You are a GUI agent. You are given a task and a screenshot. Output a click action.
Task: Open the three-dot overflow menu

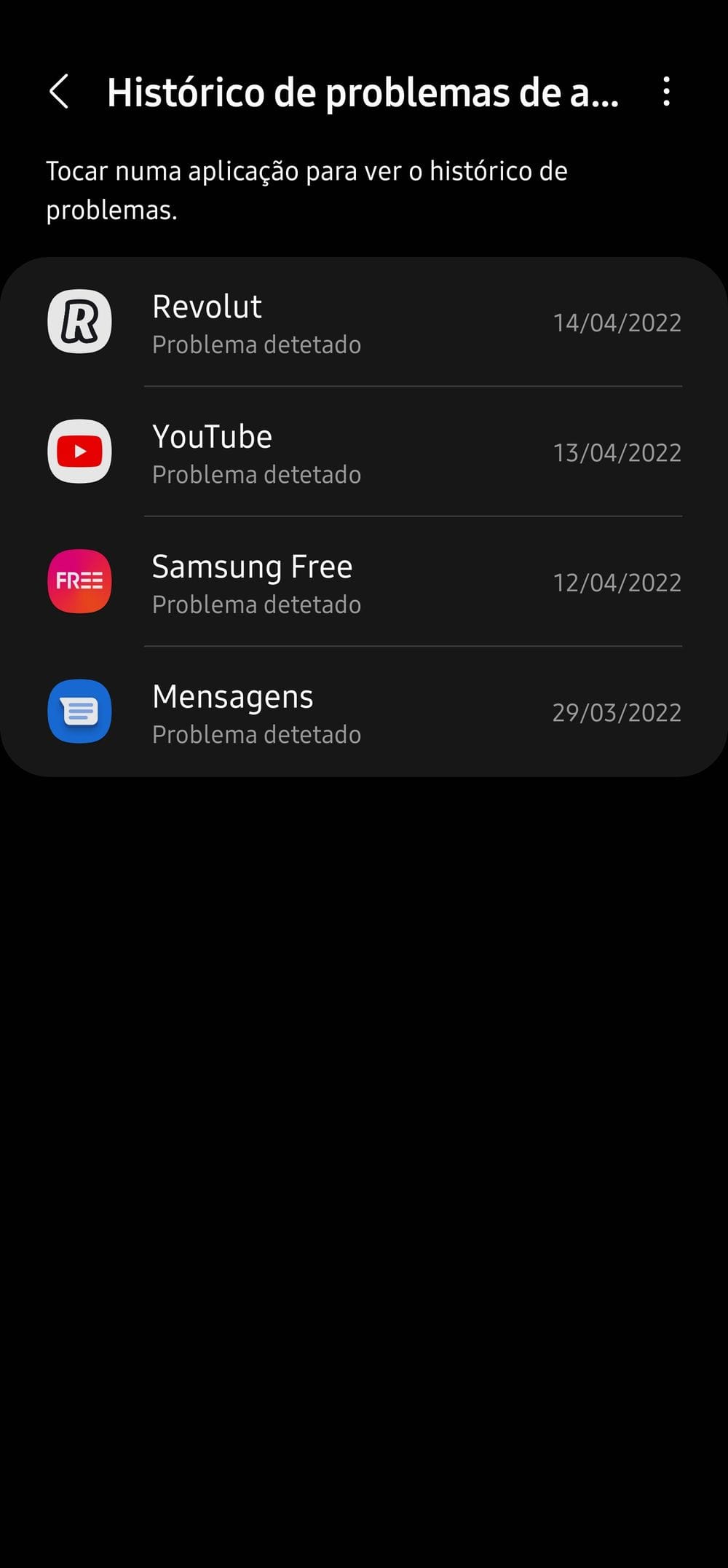666,92
